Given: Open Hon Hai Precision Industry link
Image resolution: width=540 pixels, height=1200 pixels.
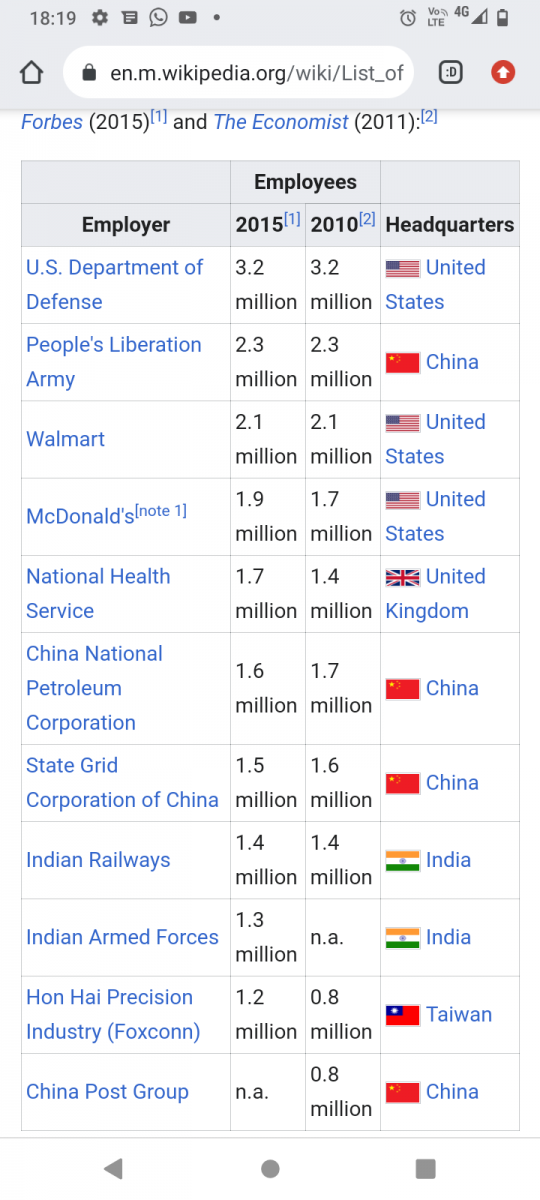Looking at the screenshot, I should [x=113, y=1014].
